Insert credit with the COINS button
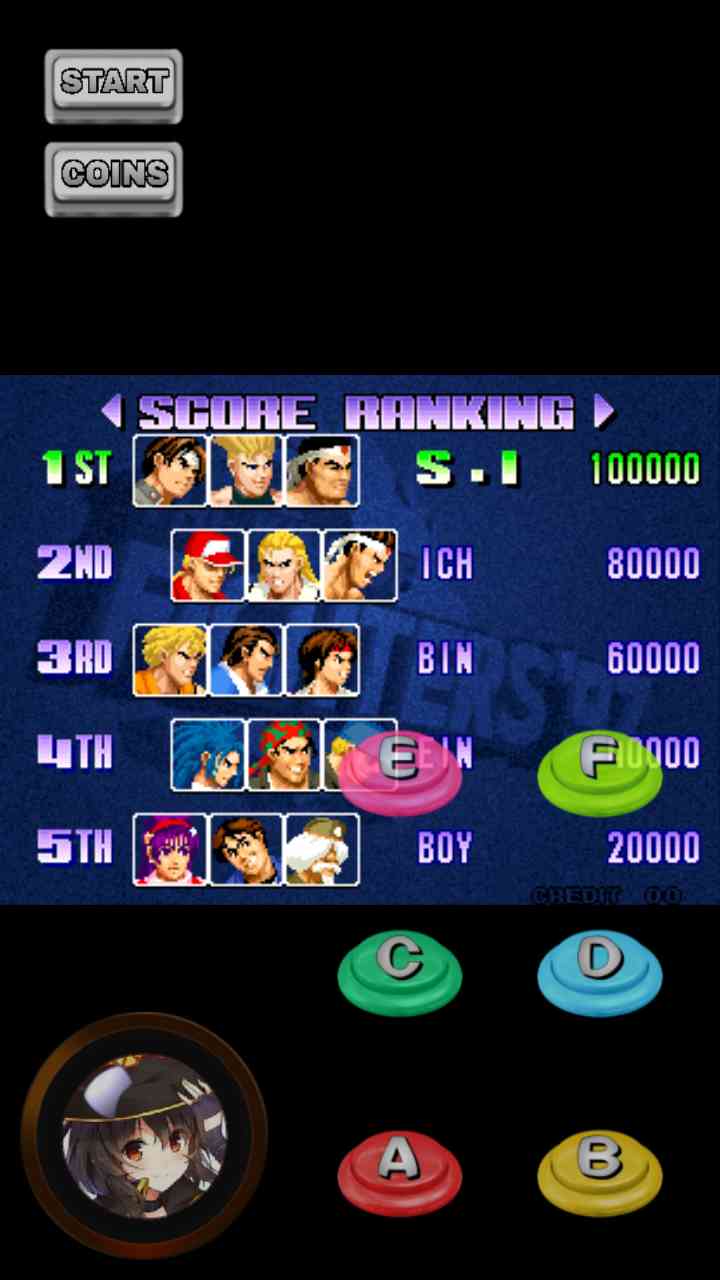This screenshot has width=720, height=1280. click(x=114, y=177)
